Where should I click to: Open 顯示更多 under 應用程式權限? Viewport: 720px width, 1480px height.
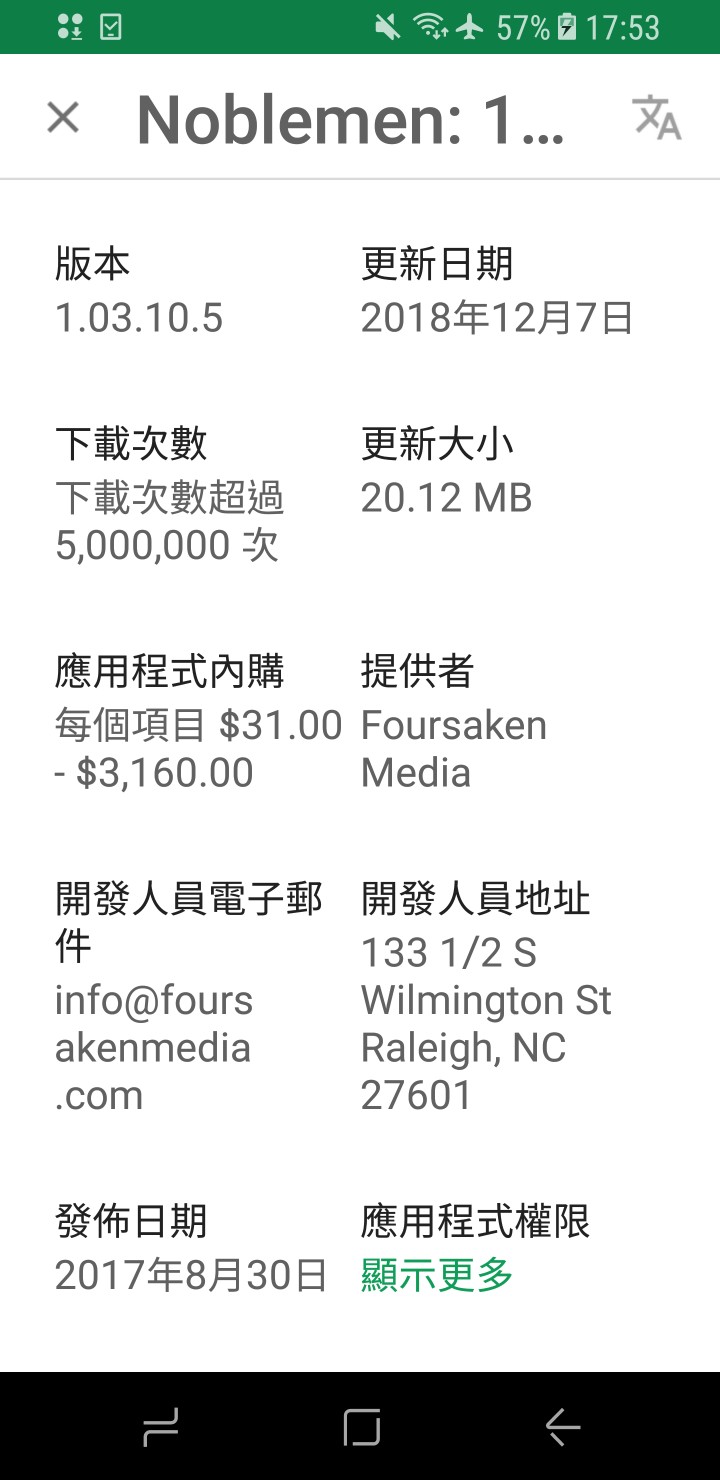pos(437,1275)
